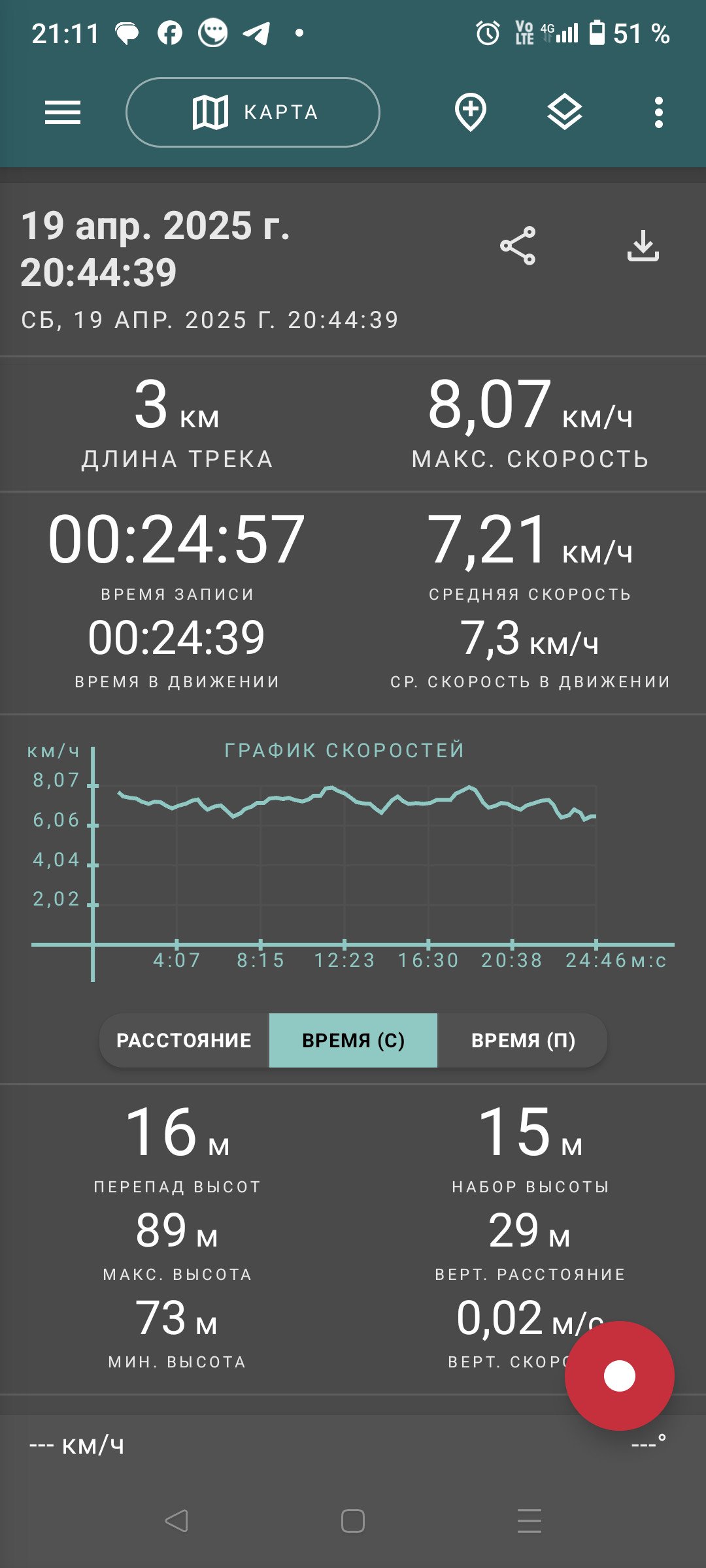Open the hamburger drawer menu

pyautogui.click(x=63, y=112)
